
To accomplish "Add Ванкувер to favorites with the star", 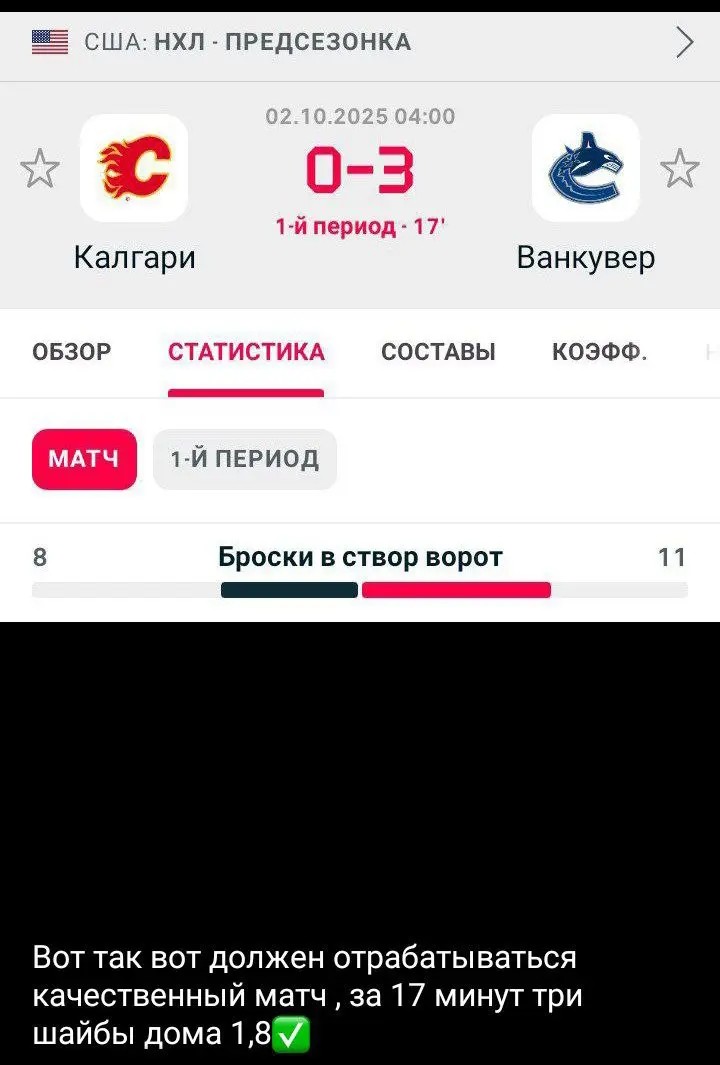I will coord(680,168).
